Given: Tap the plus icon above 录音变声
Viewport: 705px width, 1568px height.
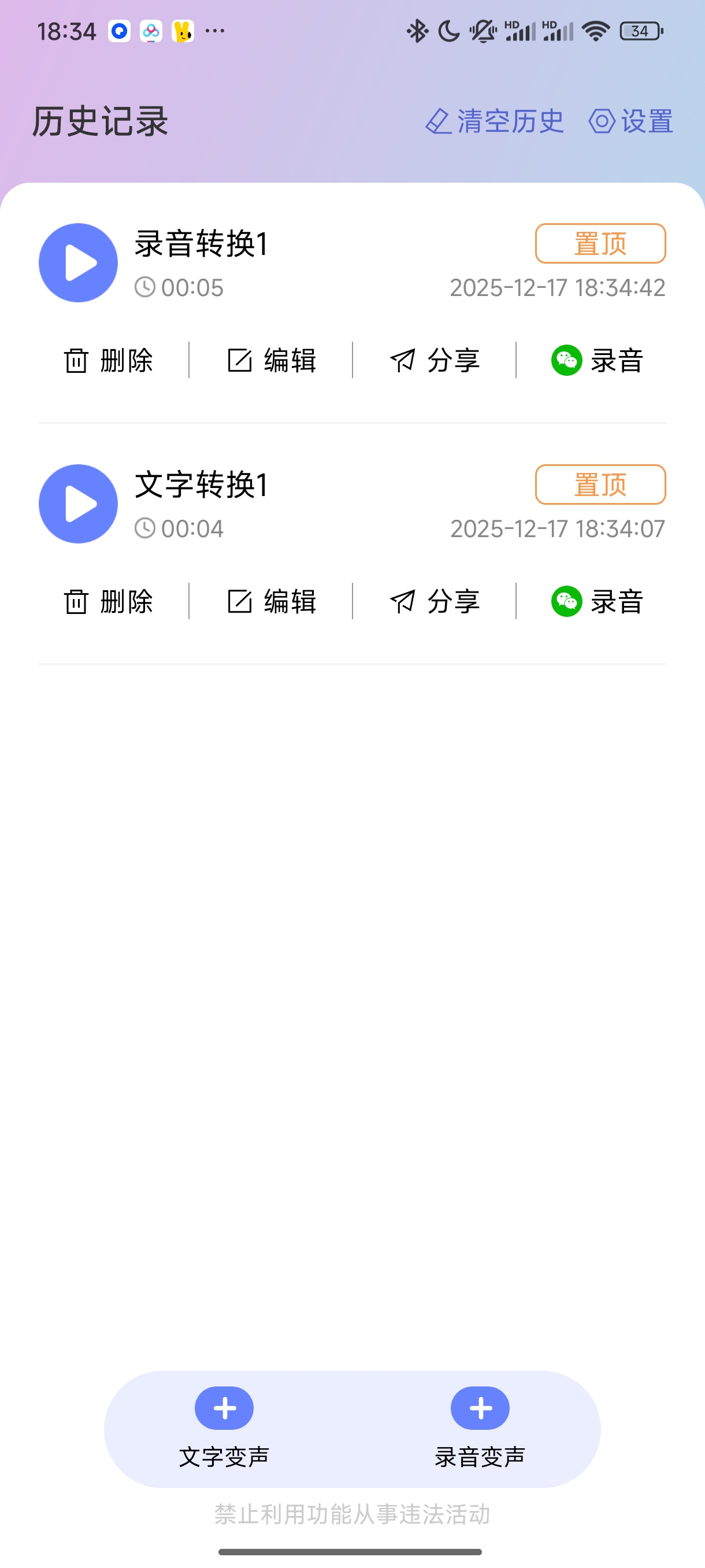Looking at the screenshot, I should pos(480,1408).
